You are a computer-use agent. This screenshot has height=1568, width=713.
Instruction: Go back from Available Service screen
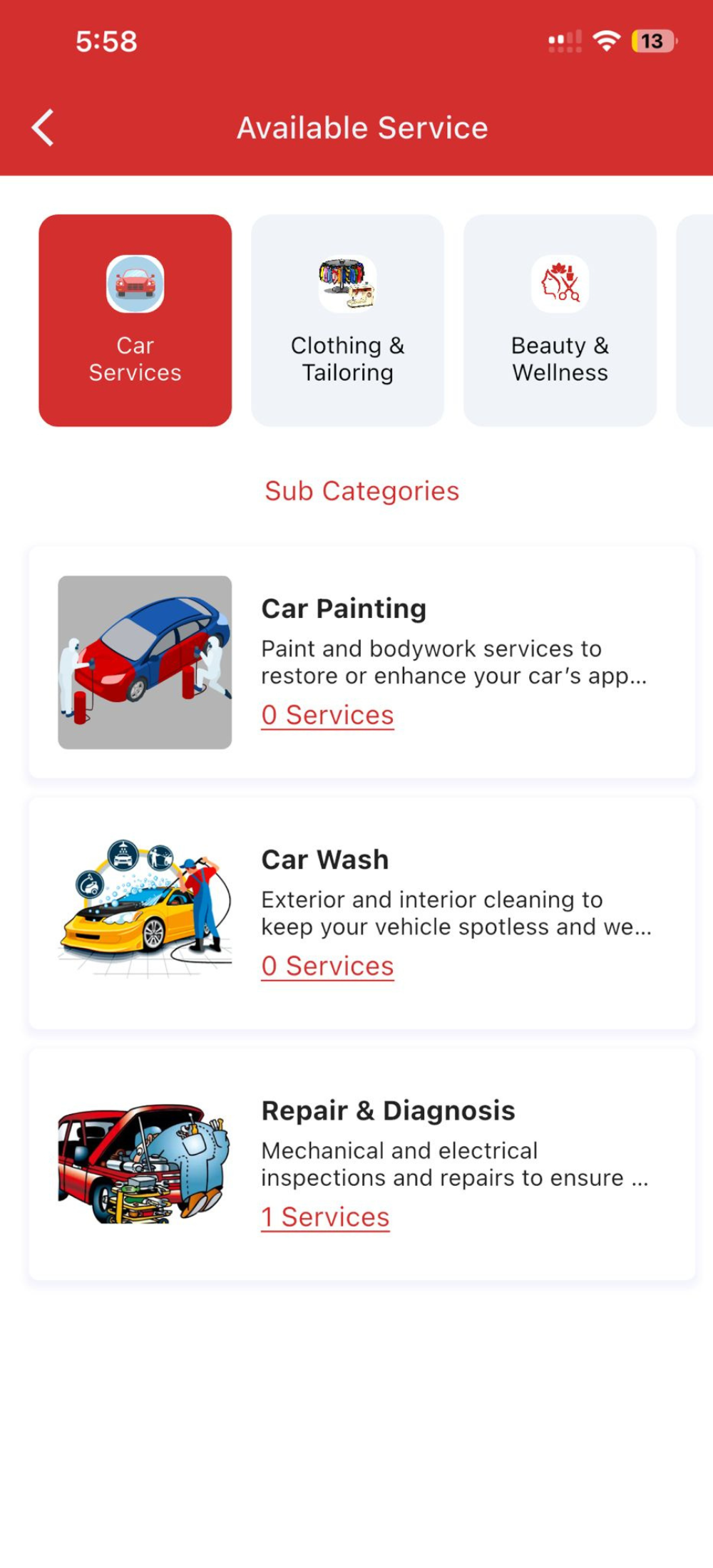43,128
